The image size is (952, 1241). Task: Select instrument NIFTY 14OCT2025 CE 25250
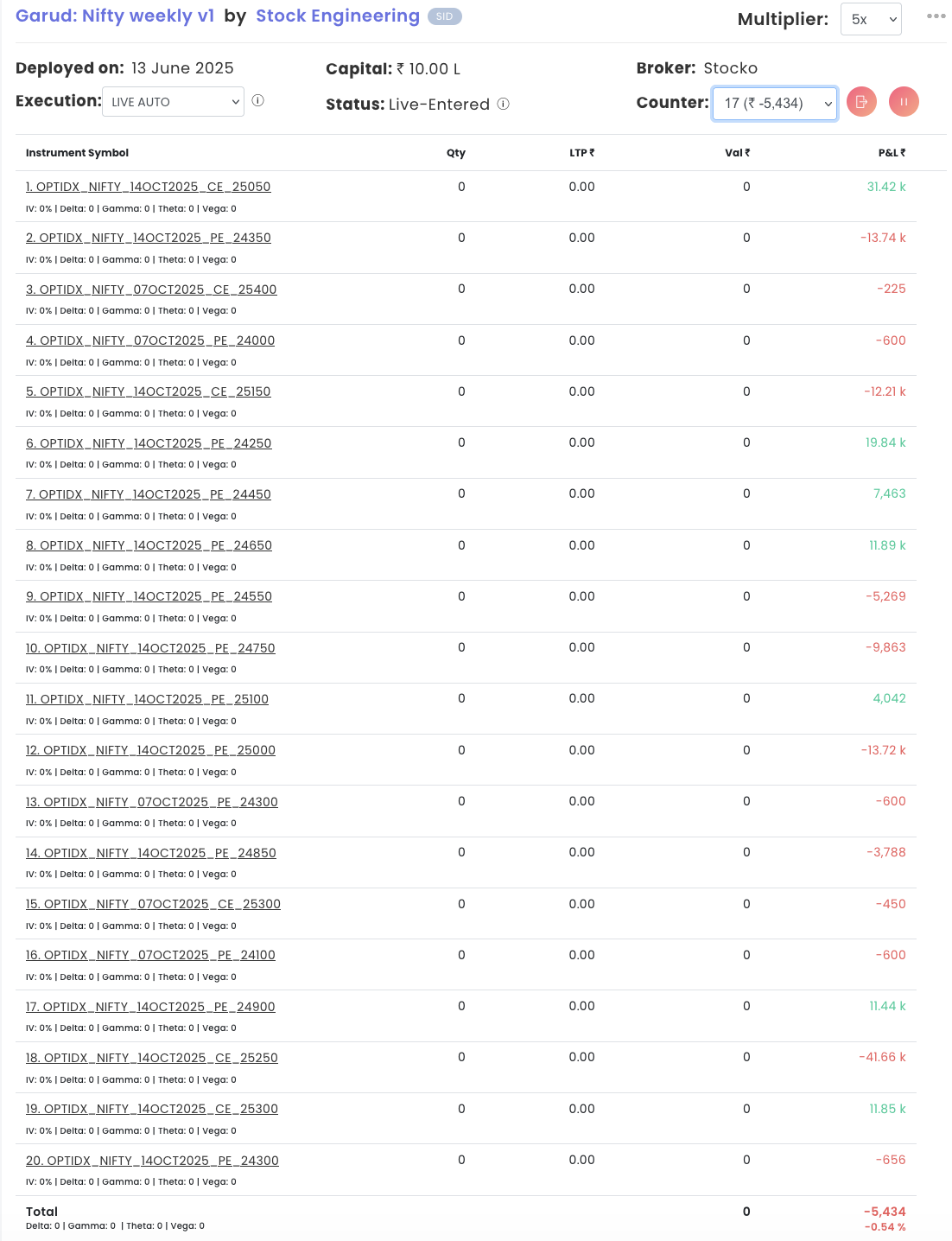point(152,1058)
